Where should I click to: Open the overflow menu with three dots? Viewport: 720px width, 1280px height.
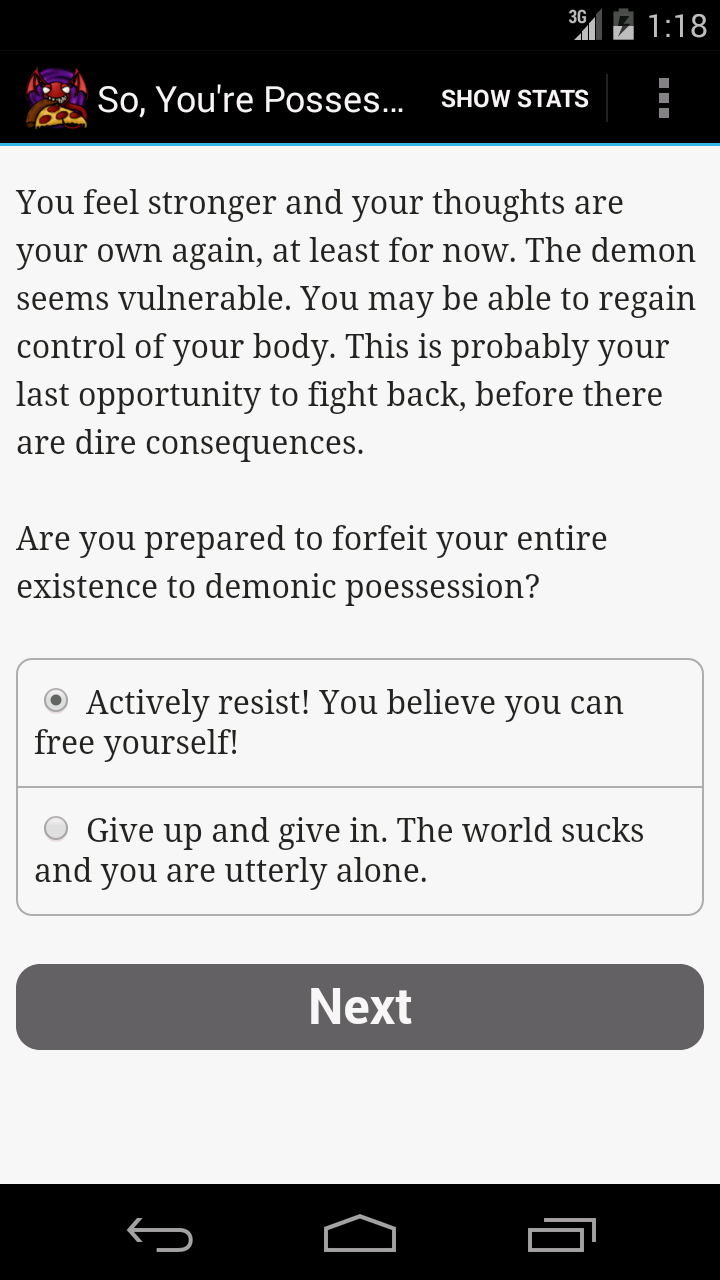[x=663, y=97]
